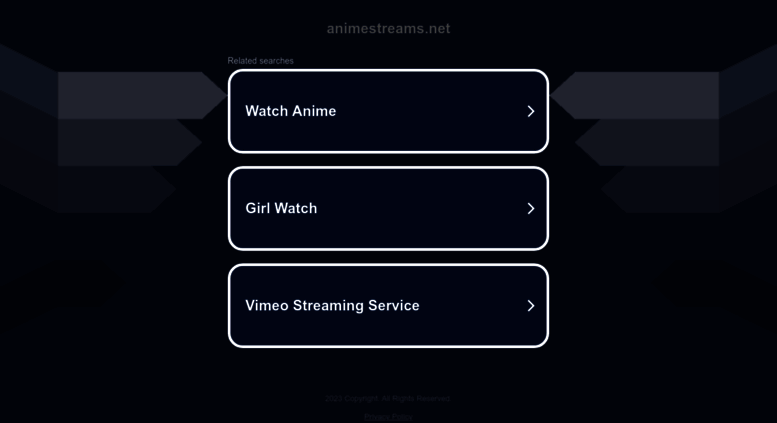
Task: Select the Girl Watch search result
Action: 388,208
